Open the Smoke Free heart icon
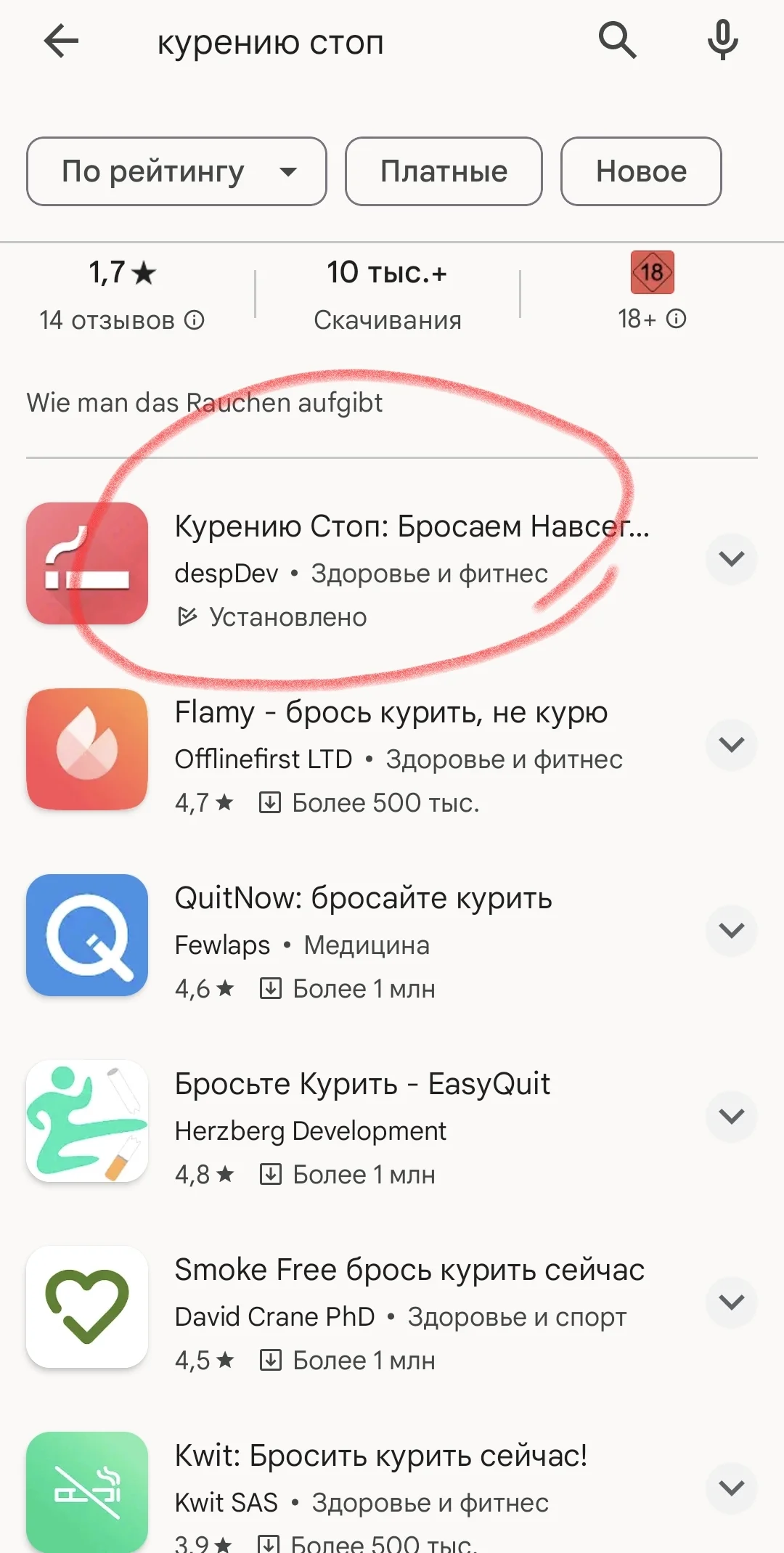Image resolution: width=784 pixels, height=1553 pixels. [86, 1308]
